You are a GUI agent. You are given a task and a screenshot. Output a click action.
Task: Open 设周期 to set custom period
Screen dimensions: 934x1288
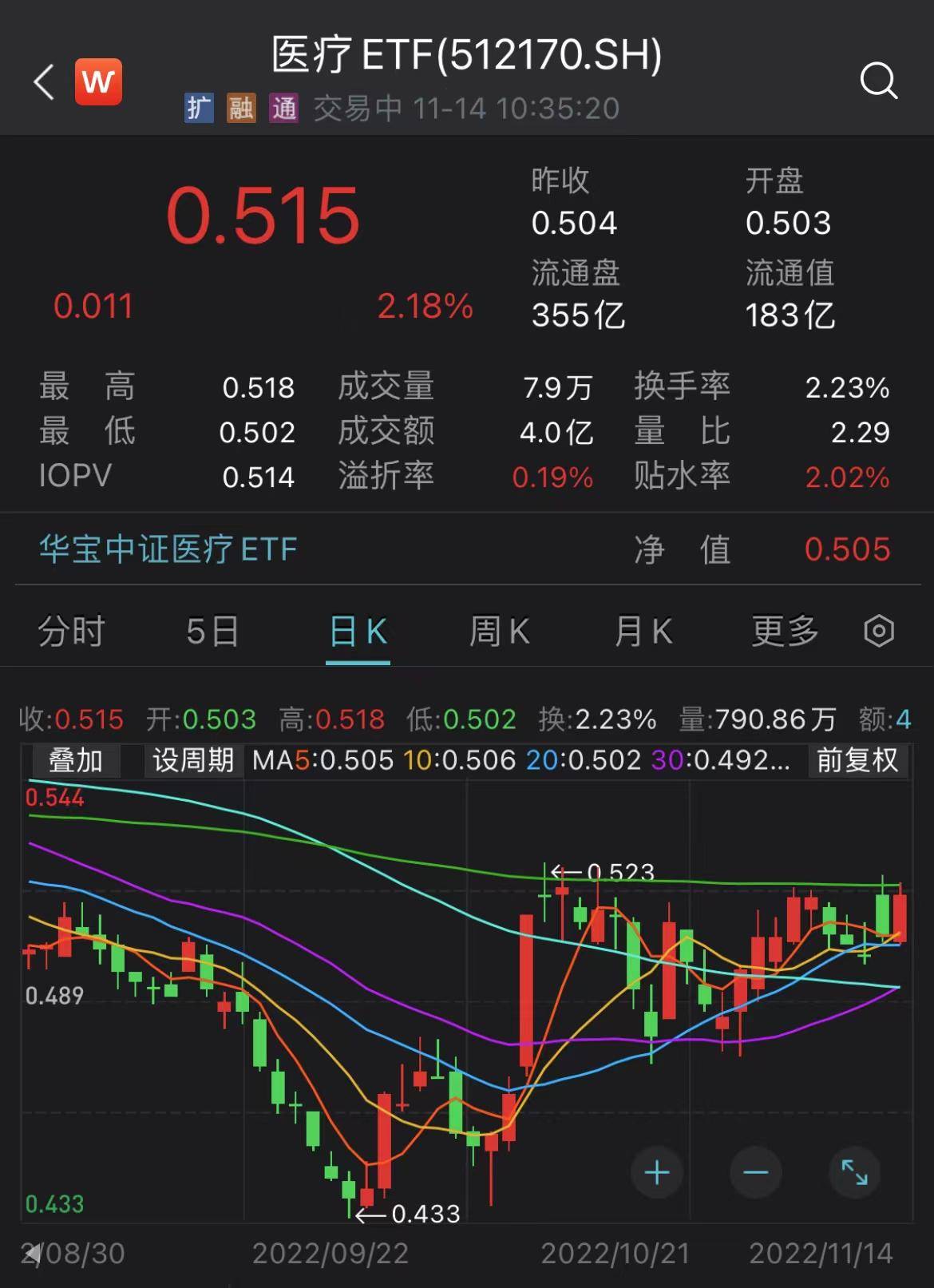(x=192, y=760)
